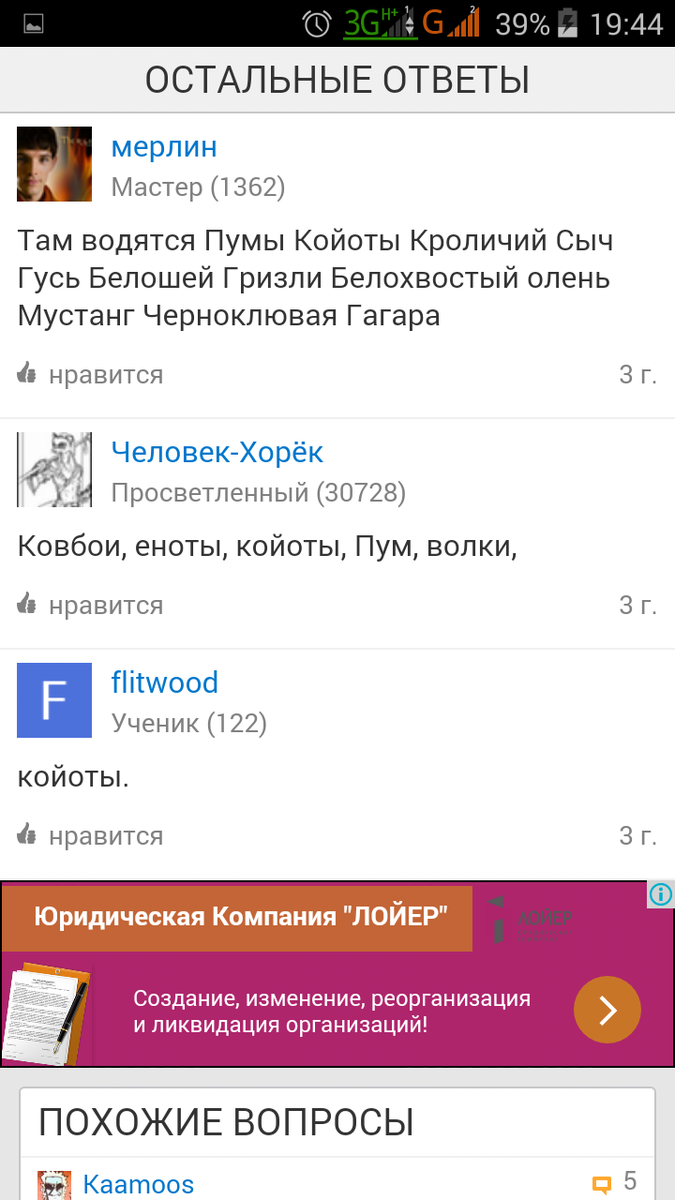The image size is (675, 1200).
Task: Like мерлин's answer
Action: pos(90,375)
